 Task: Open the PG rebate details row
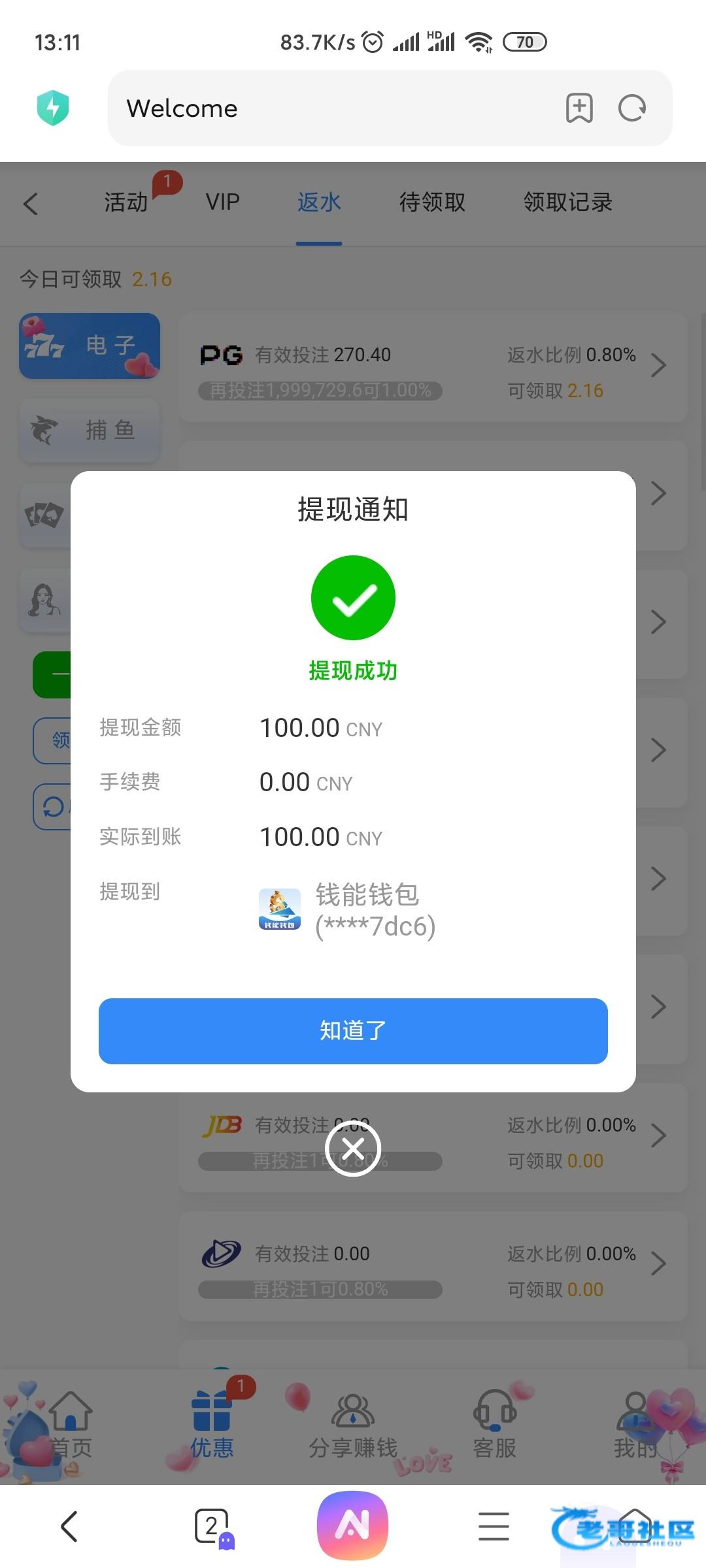click(x=433, y=368)
